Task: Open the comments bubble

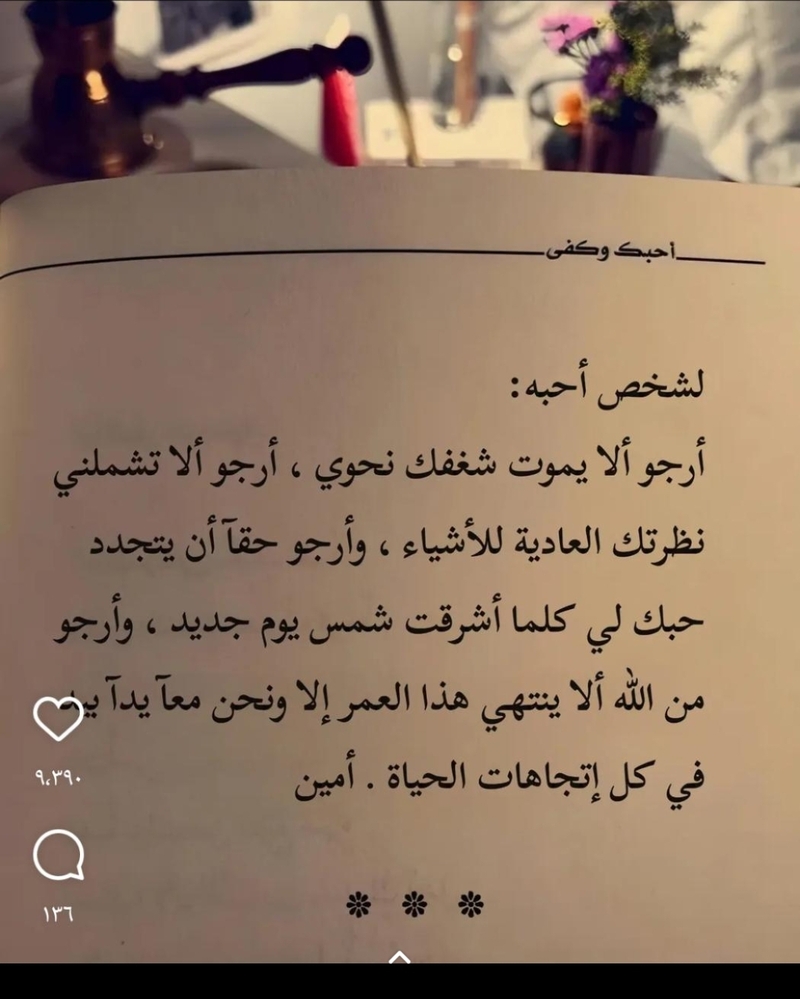Action: (58, 856)
